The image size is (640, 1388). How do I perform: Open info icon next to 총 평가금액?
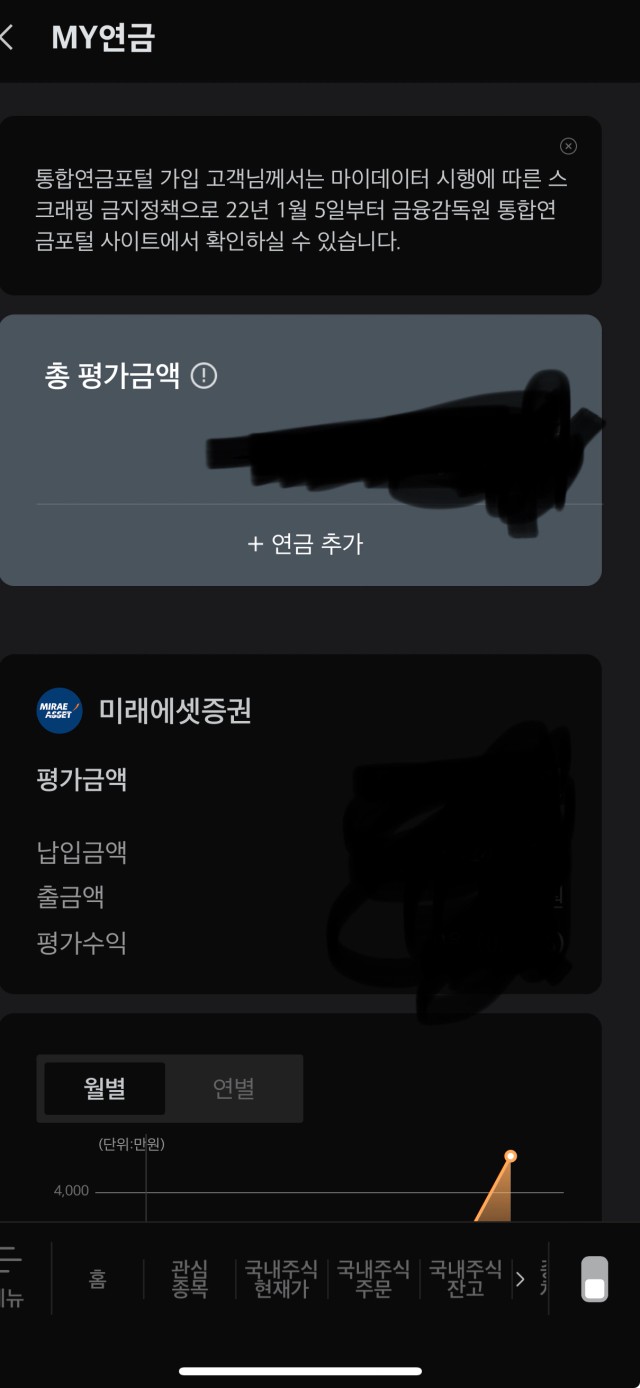click(x=204, y=376)
